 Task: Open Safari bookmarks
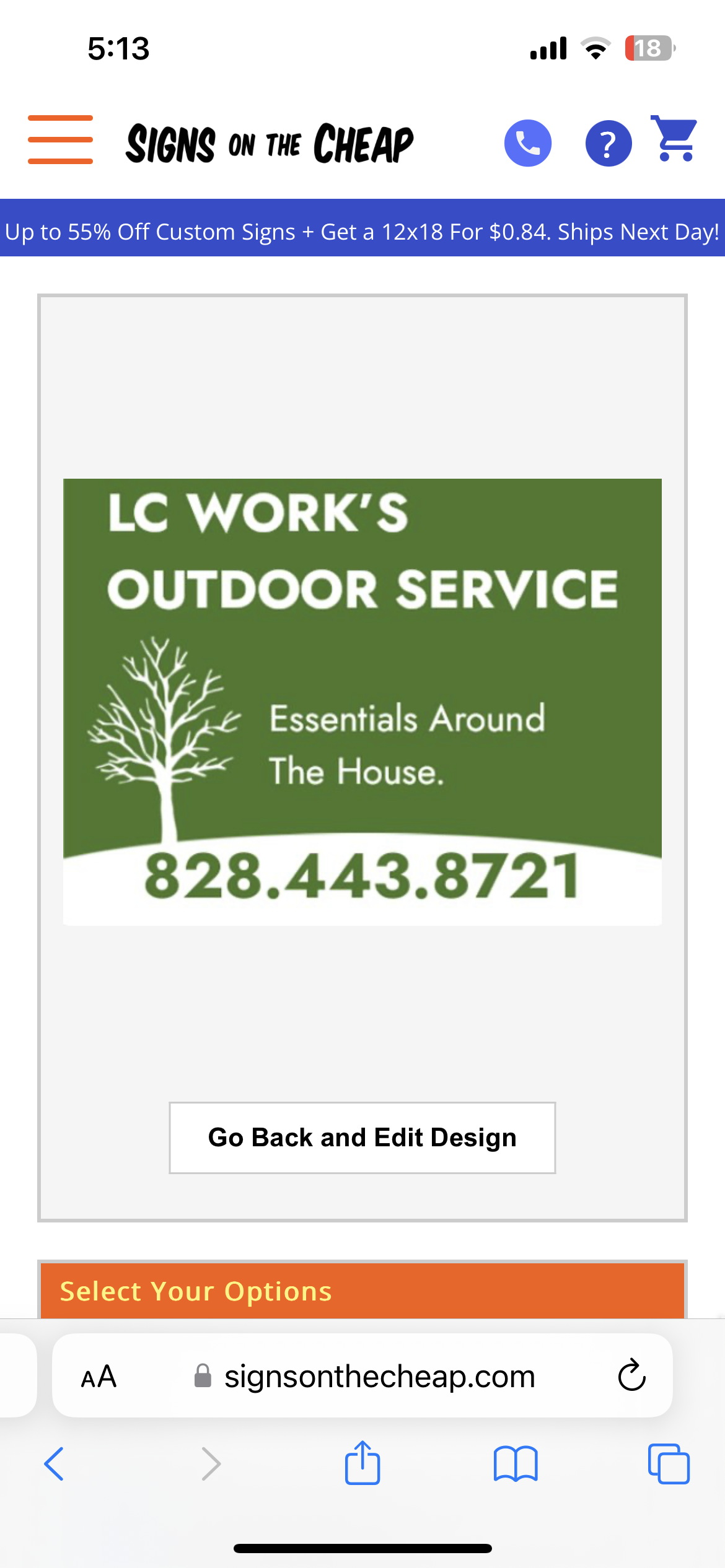(x=516, y=1464)
